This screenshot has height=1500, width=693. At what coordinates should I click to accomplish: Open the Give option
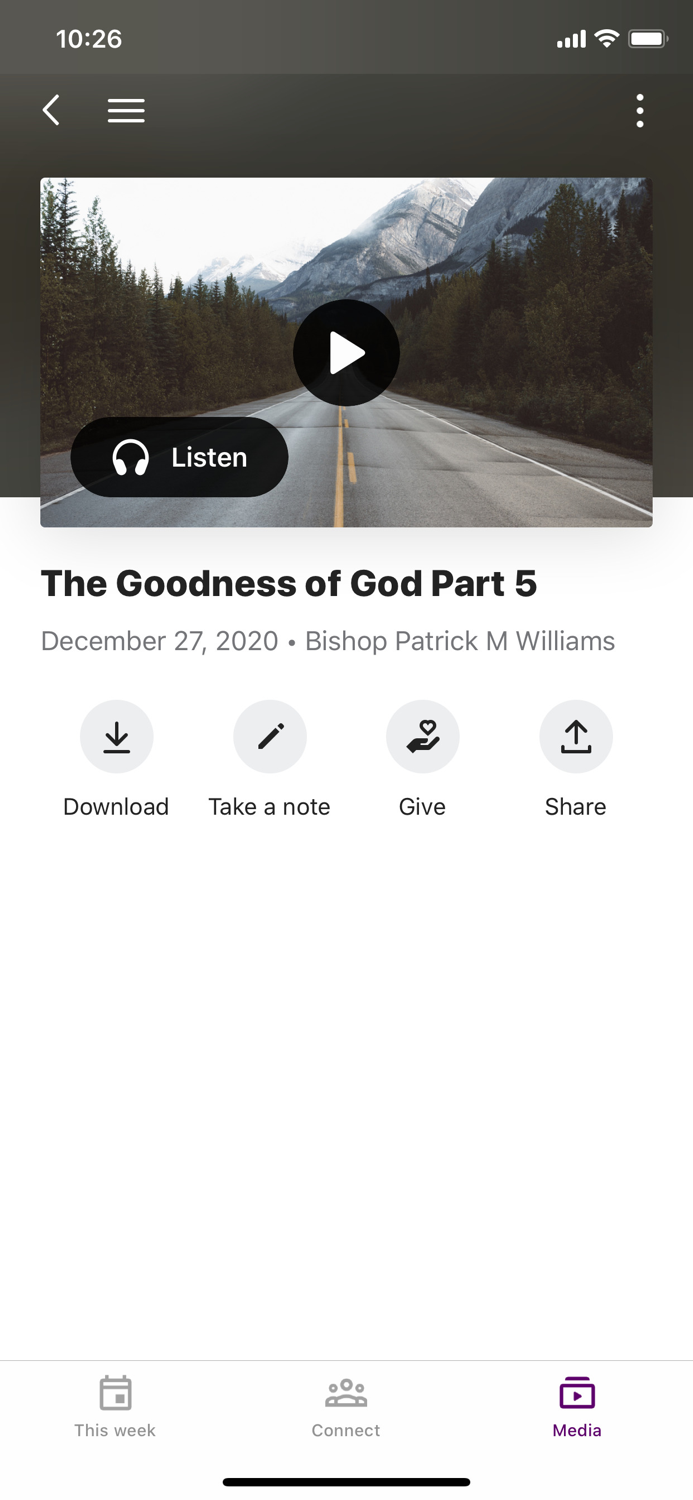click(422, 737)
